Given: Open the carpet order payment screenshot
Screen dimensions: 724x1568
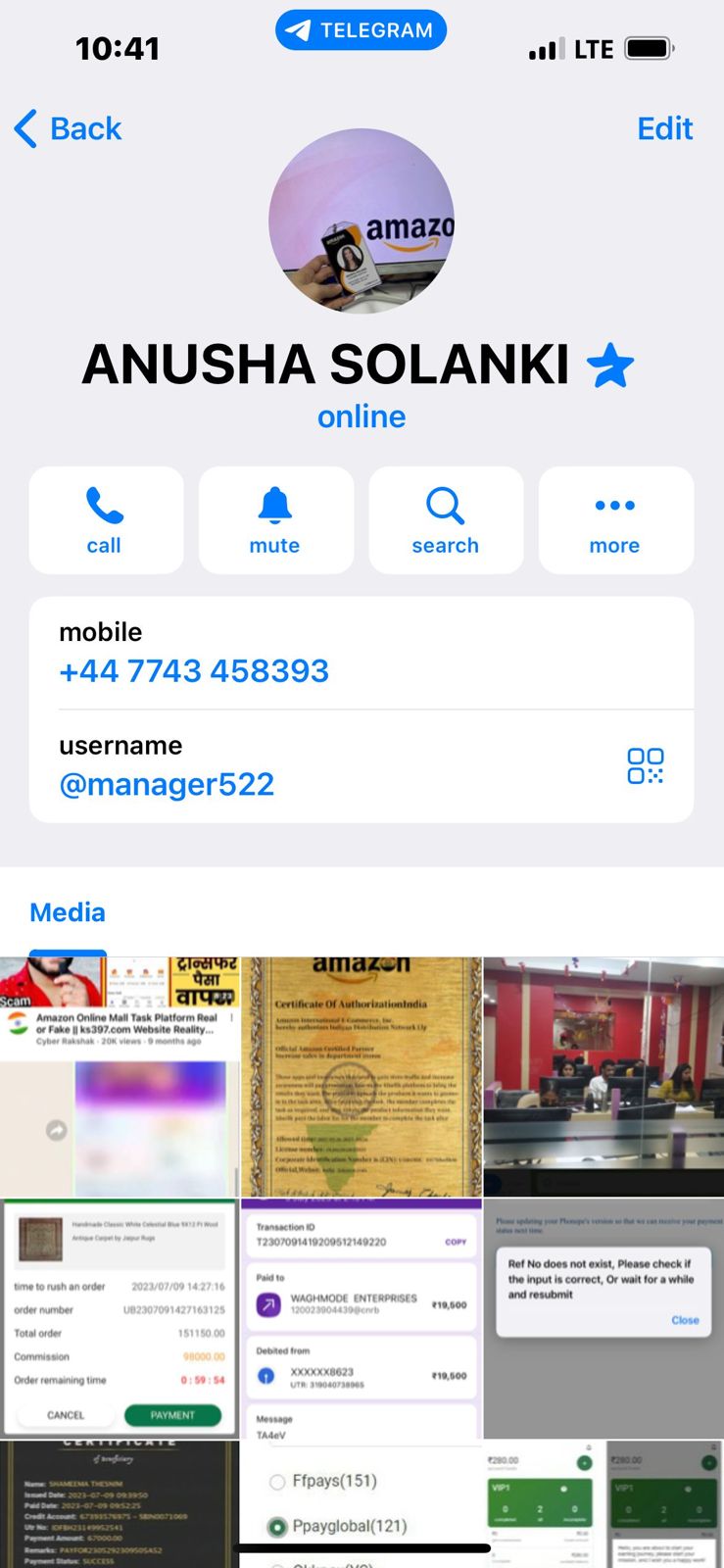Looking at the screenshot, I should [x=120, y=1318].
